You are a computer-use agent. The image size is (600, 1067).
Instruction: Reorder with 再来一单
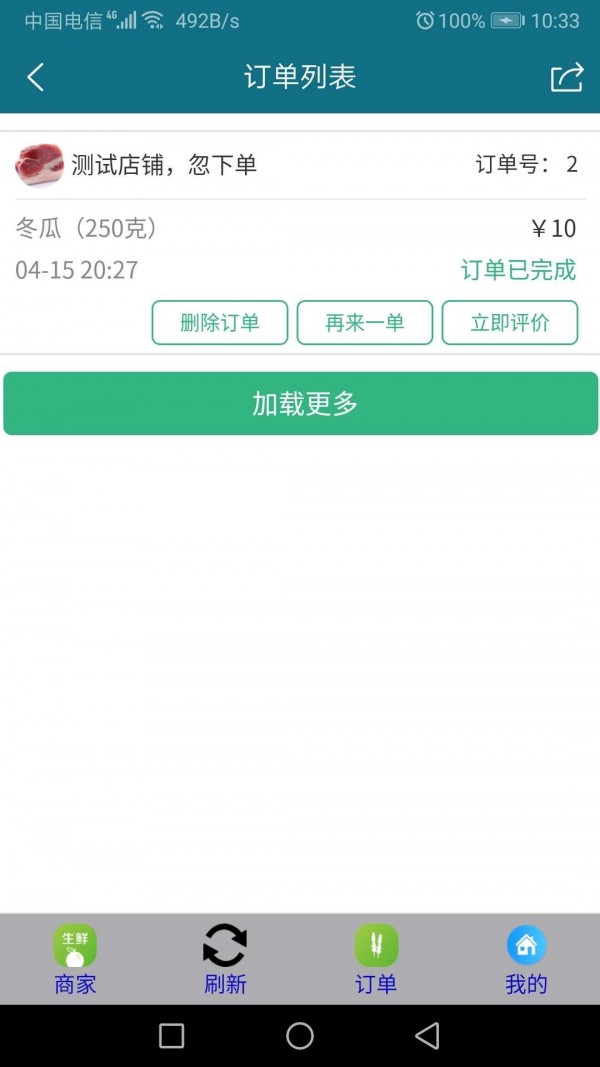coord(365,323)
